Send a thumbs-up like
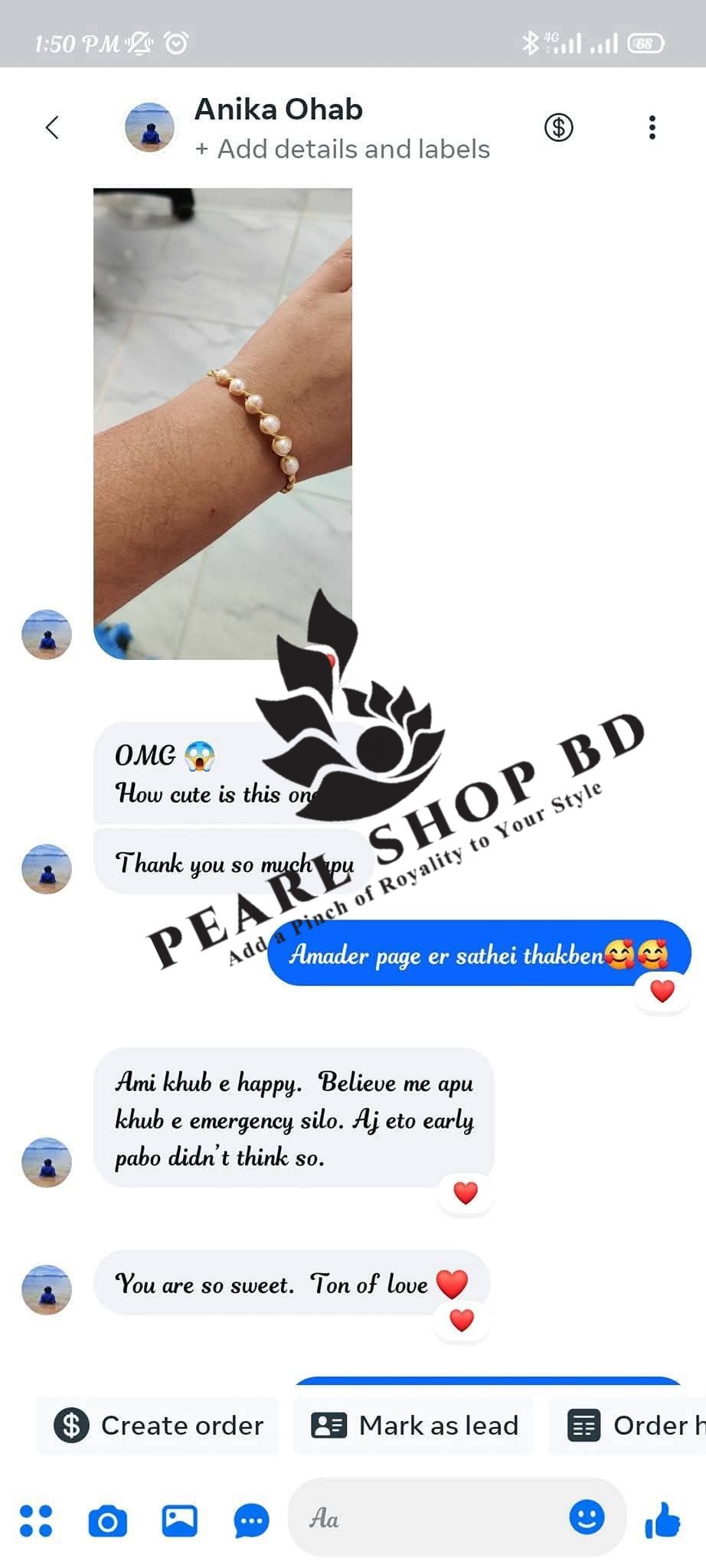This screenshot has width=706, height=1568. [662, 1520]
